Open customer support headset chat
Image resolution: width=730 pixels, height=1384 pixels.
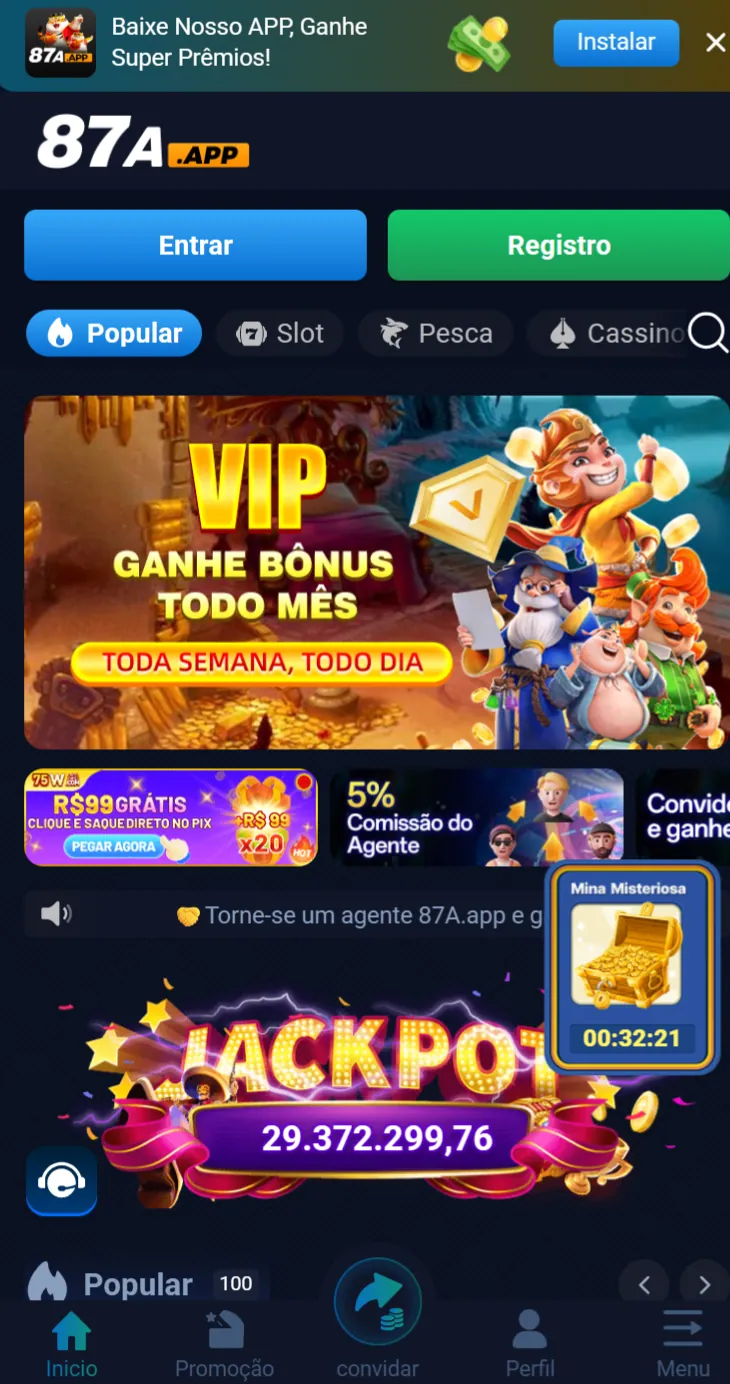pyautogui.click(x=61, y=1181)
